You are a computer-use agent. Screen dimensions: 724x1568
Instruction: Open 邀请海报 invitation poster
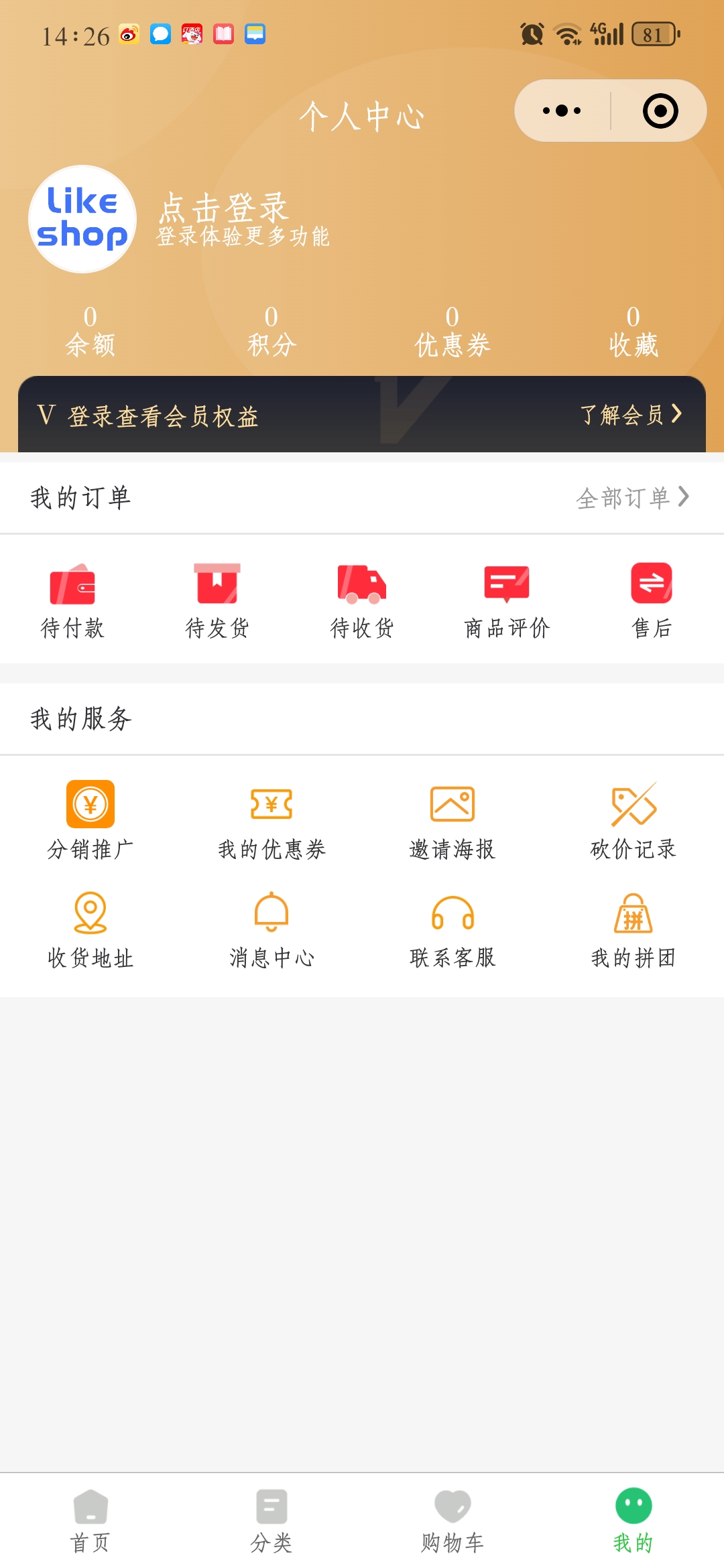point(452,820)
